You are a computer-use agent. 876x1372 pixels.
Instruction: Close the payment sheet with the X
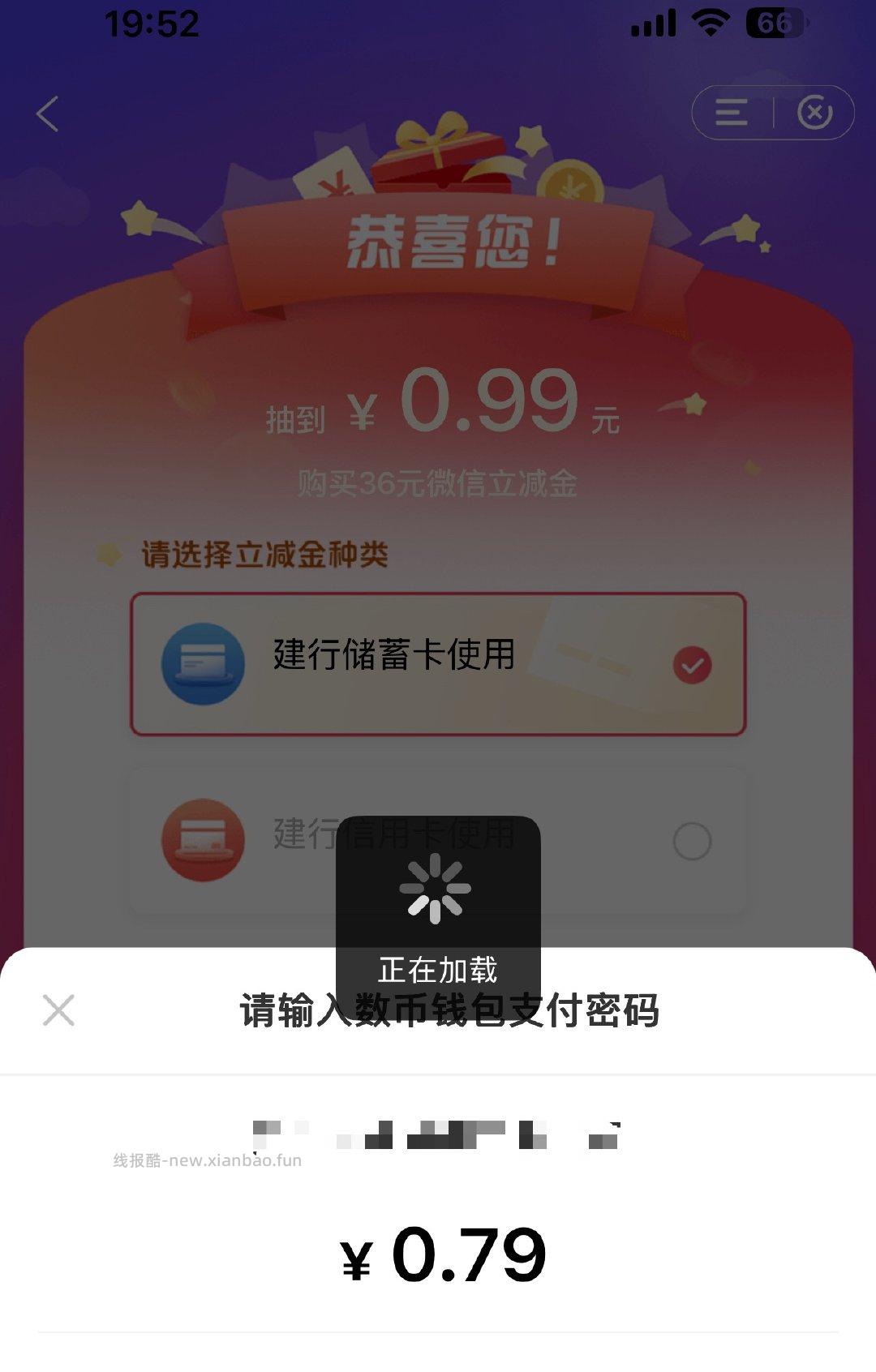[x=58, y=1011]
